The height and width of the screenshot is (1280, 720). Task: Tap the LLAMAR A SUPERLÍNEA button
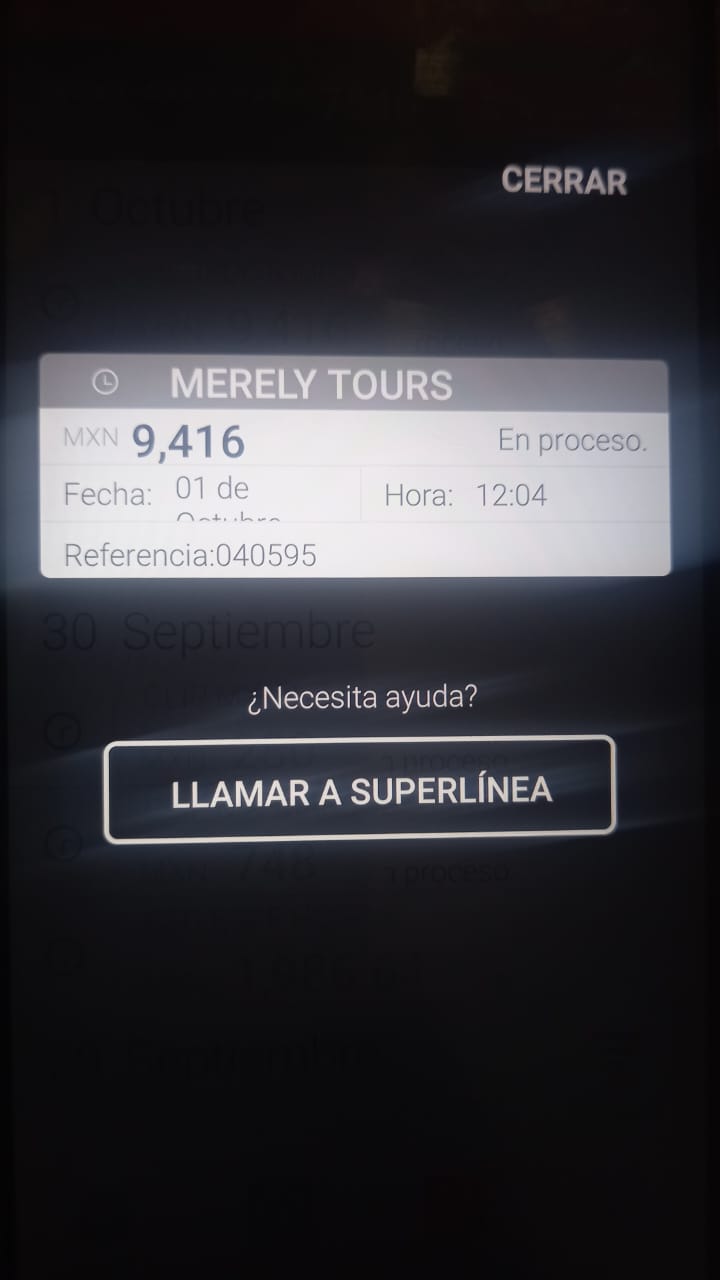tap(360, 790)
